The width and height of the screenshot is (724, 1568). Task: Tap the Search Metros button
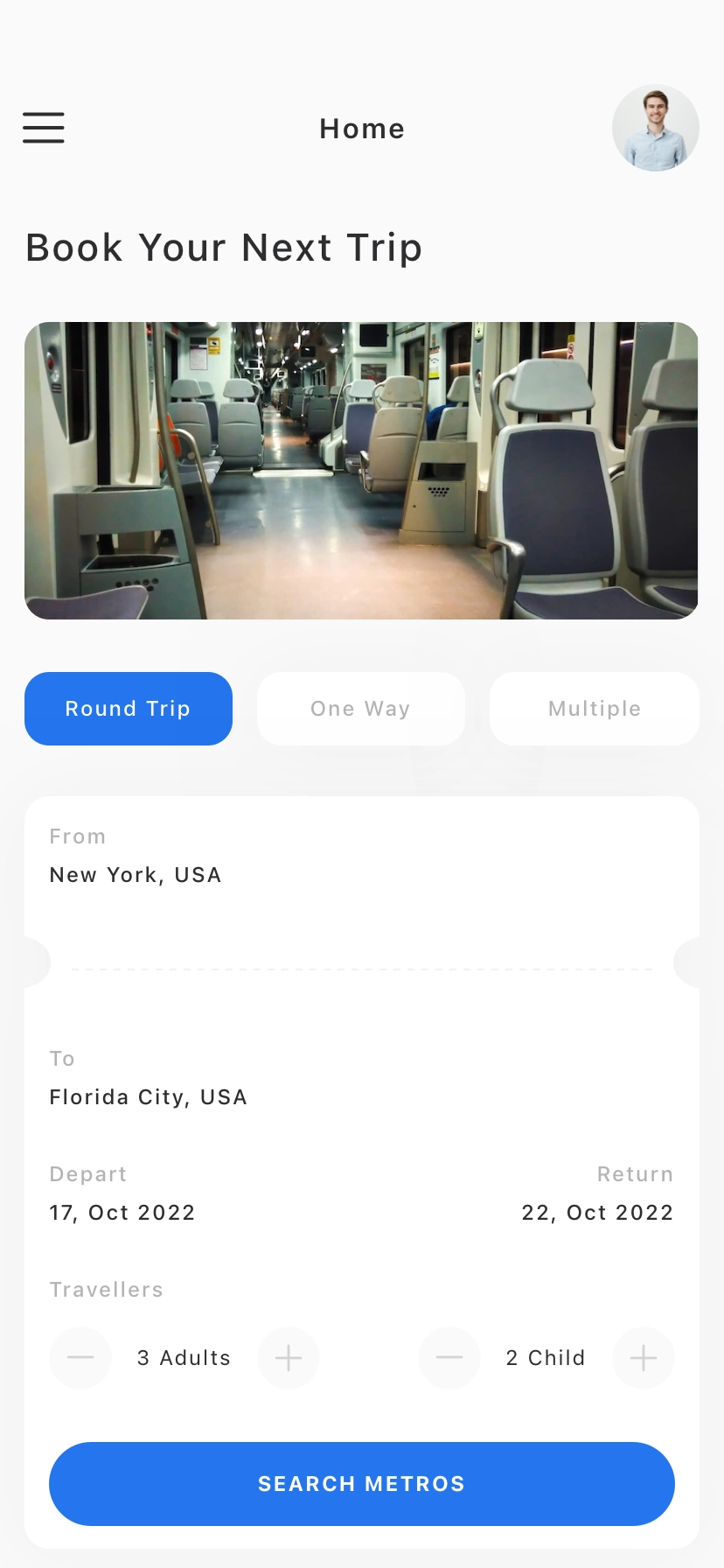click(362, 1484)
